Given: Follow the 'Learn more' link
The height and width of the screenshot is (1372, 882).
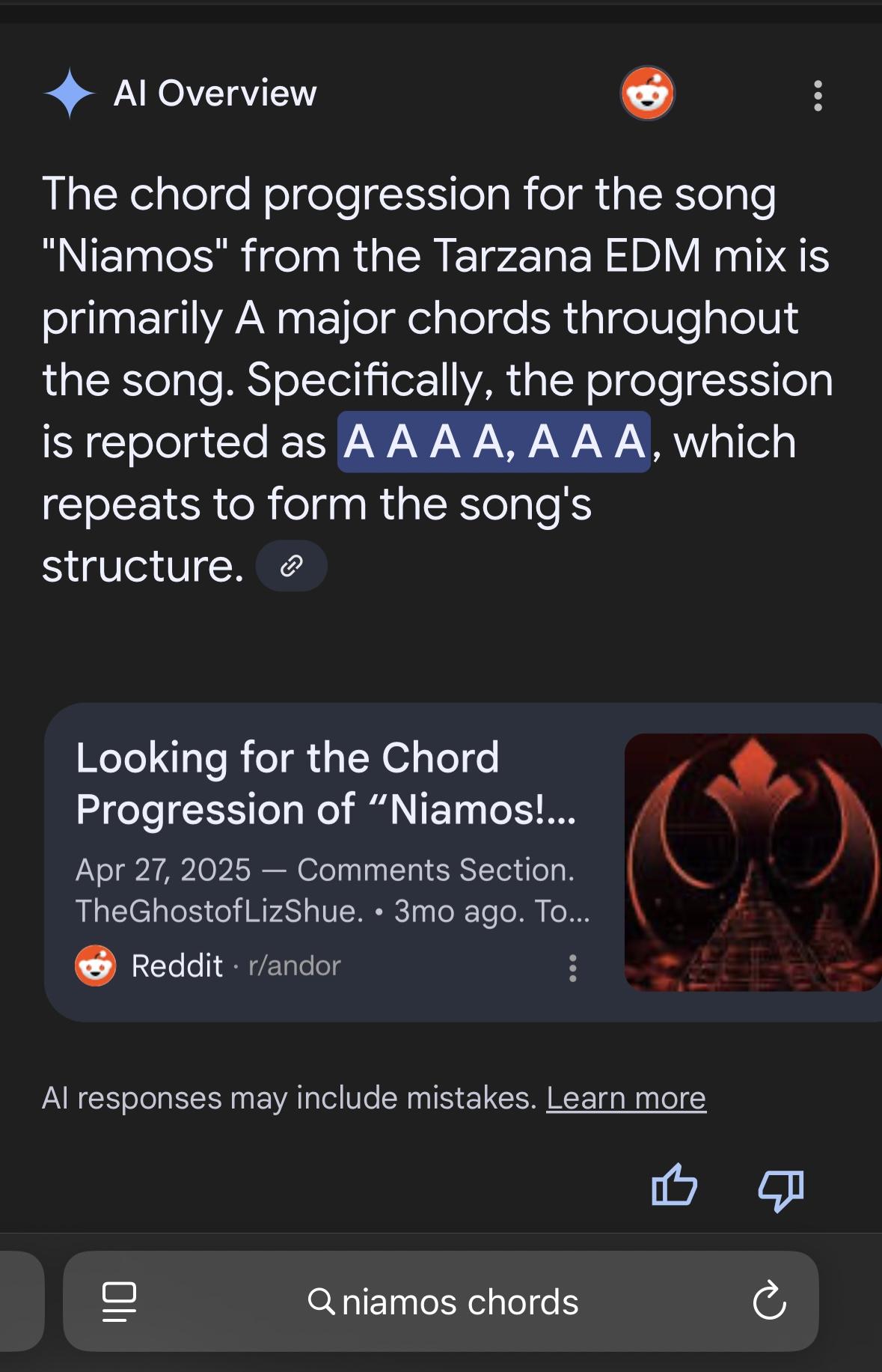Looking at the screenshot, I should 625,1098.
